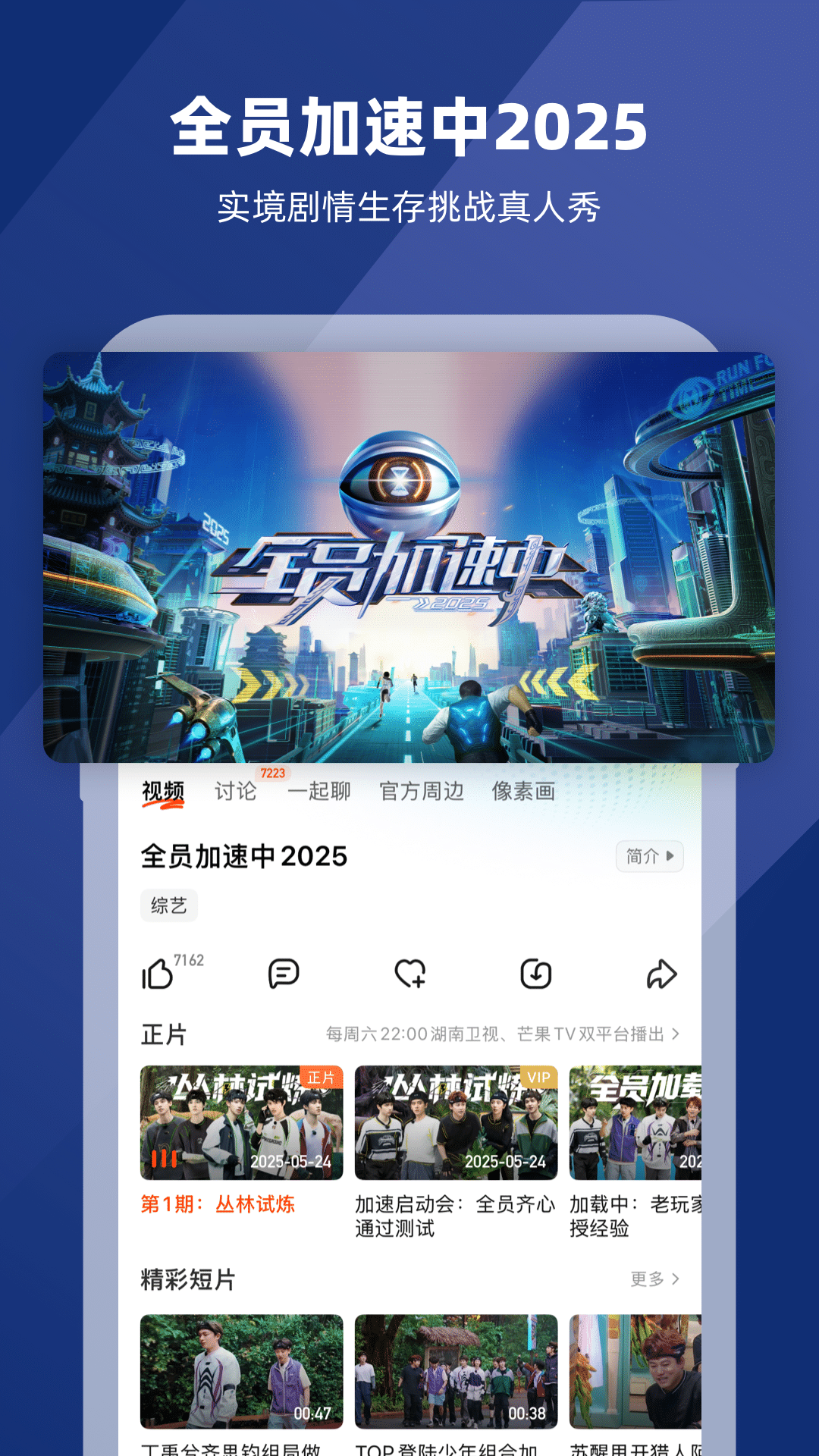Screen dimensions: 819x1456
Task: Expand 更多 to see more short clips
Action: coord(655,1279)
